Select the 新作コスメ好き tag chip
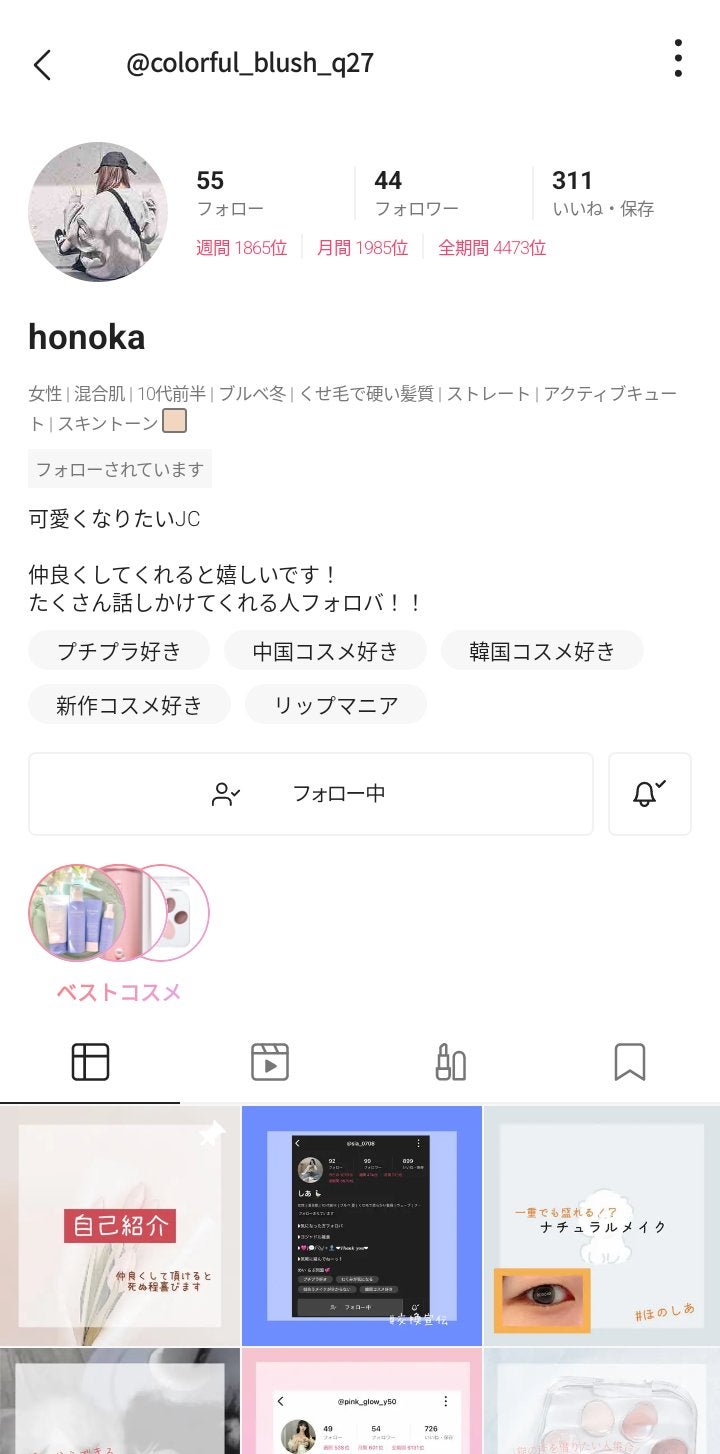The image size is (720, 1454). click(x=129, y=705)
